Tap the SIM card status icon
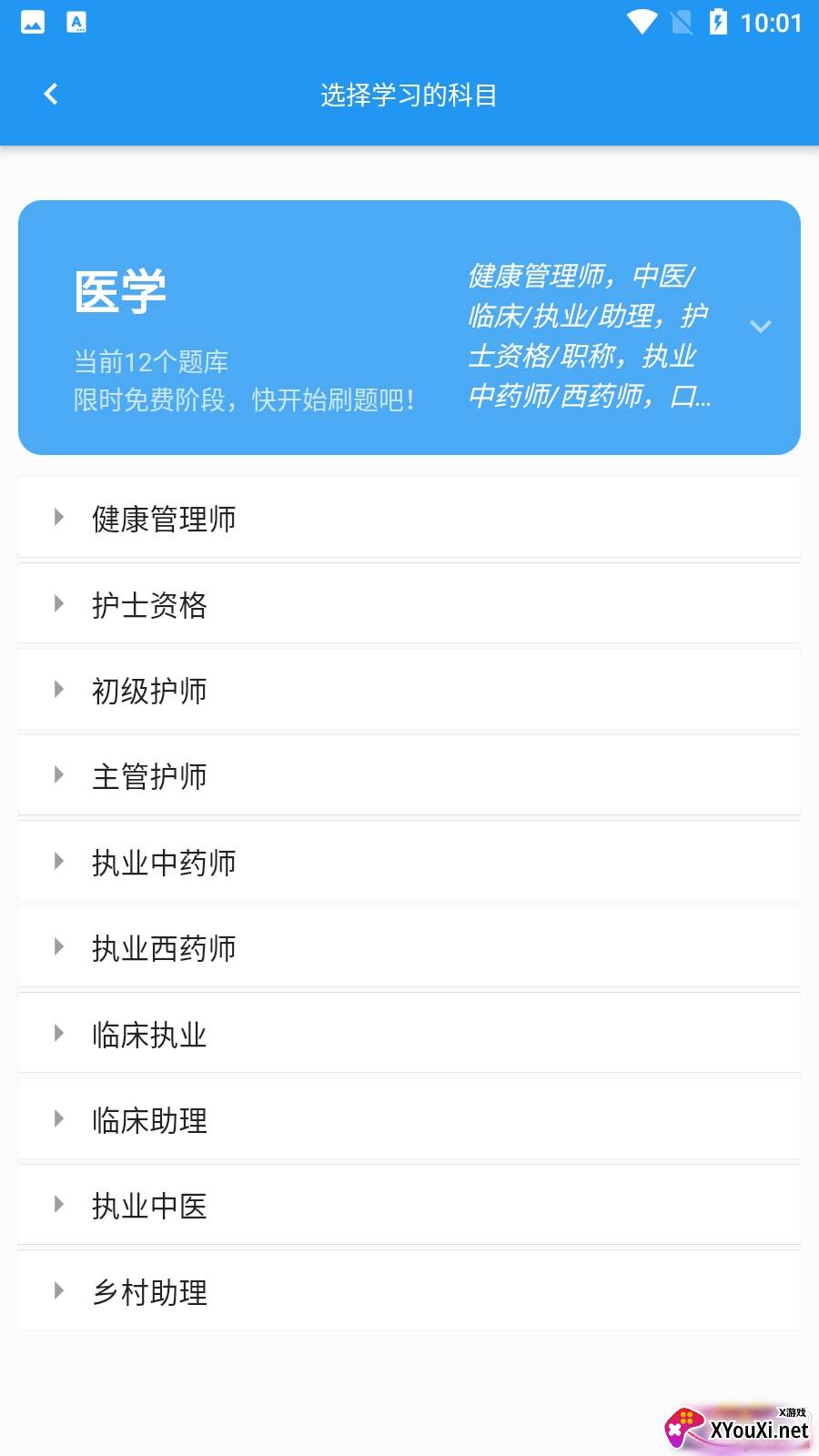The height and width of the screenshot is (1456, 819). (681, 23)
